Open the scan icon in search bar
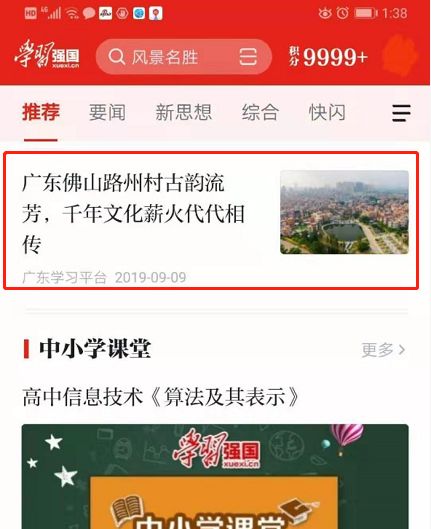The image size is (431, 529). tap(248, 57)
